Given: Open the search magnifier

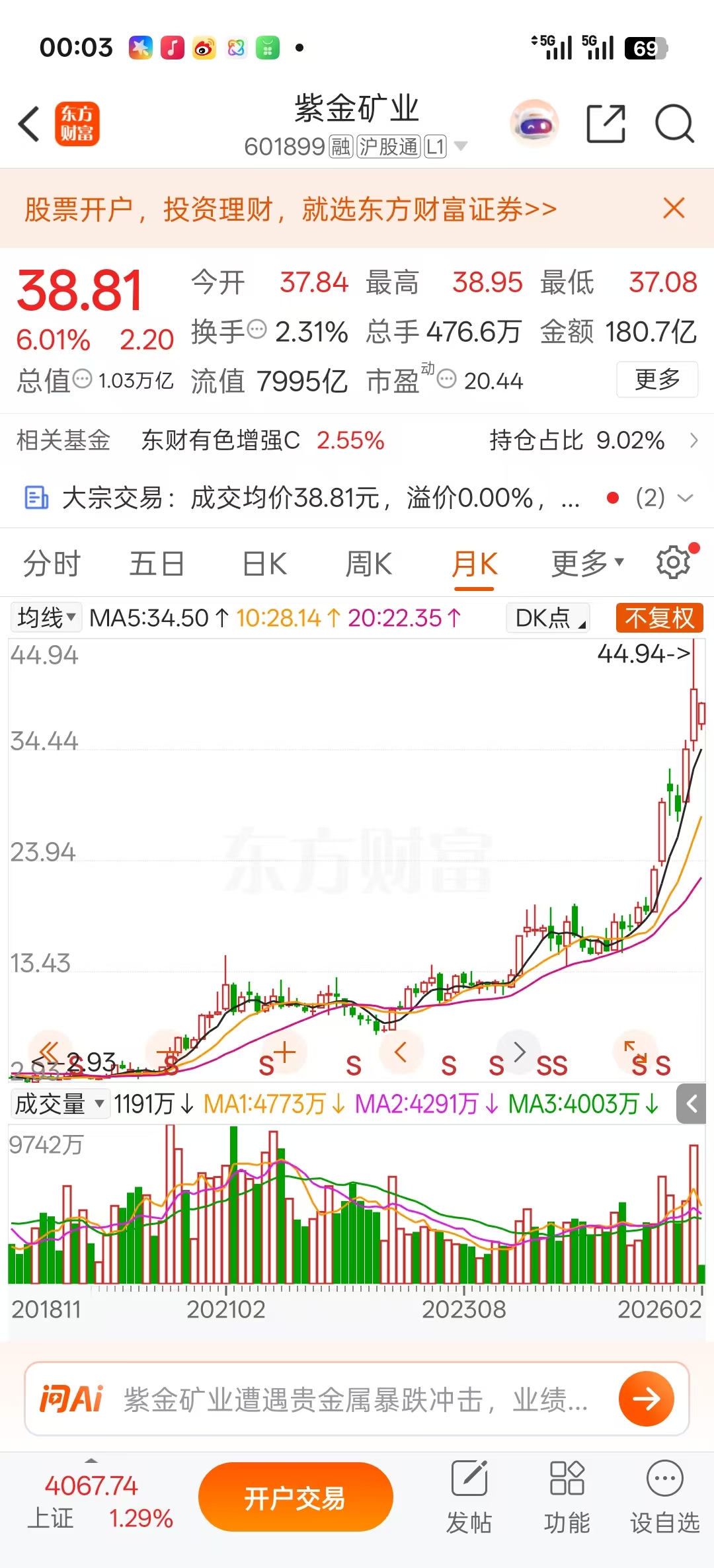Looking at the screenshot, I should pyautogui.click(x=674, y=124).
